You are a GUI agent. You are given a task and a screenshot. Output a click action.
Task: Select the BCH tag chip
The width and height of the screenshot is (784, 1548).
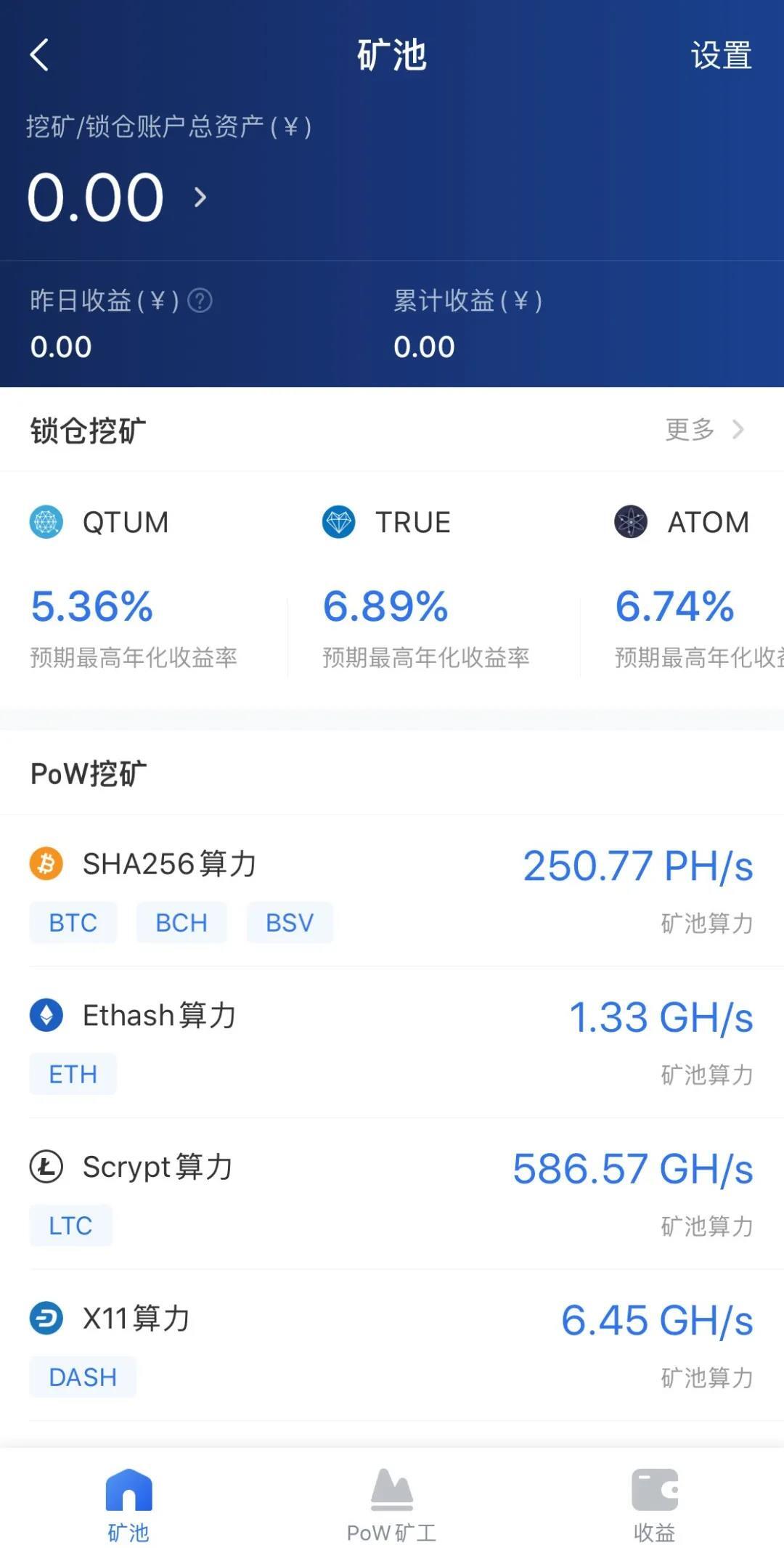181,923
